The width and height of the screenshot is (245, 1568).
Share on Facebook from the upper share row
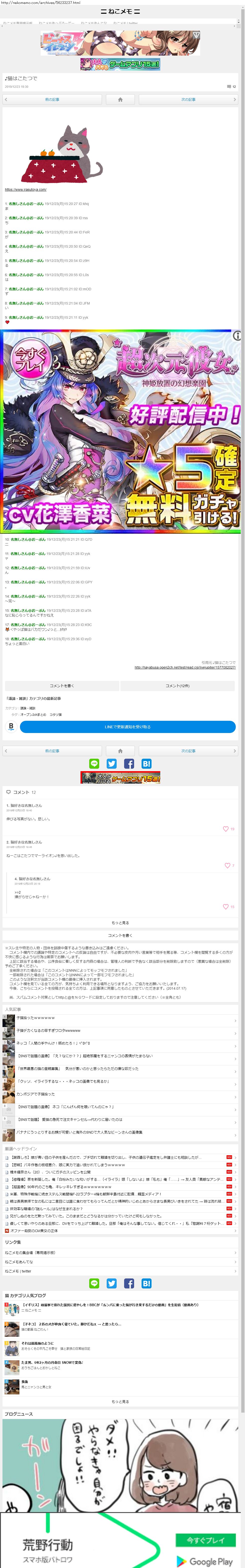coord(129,763)
